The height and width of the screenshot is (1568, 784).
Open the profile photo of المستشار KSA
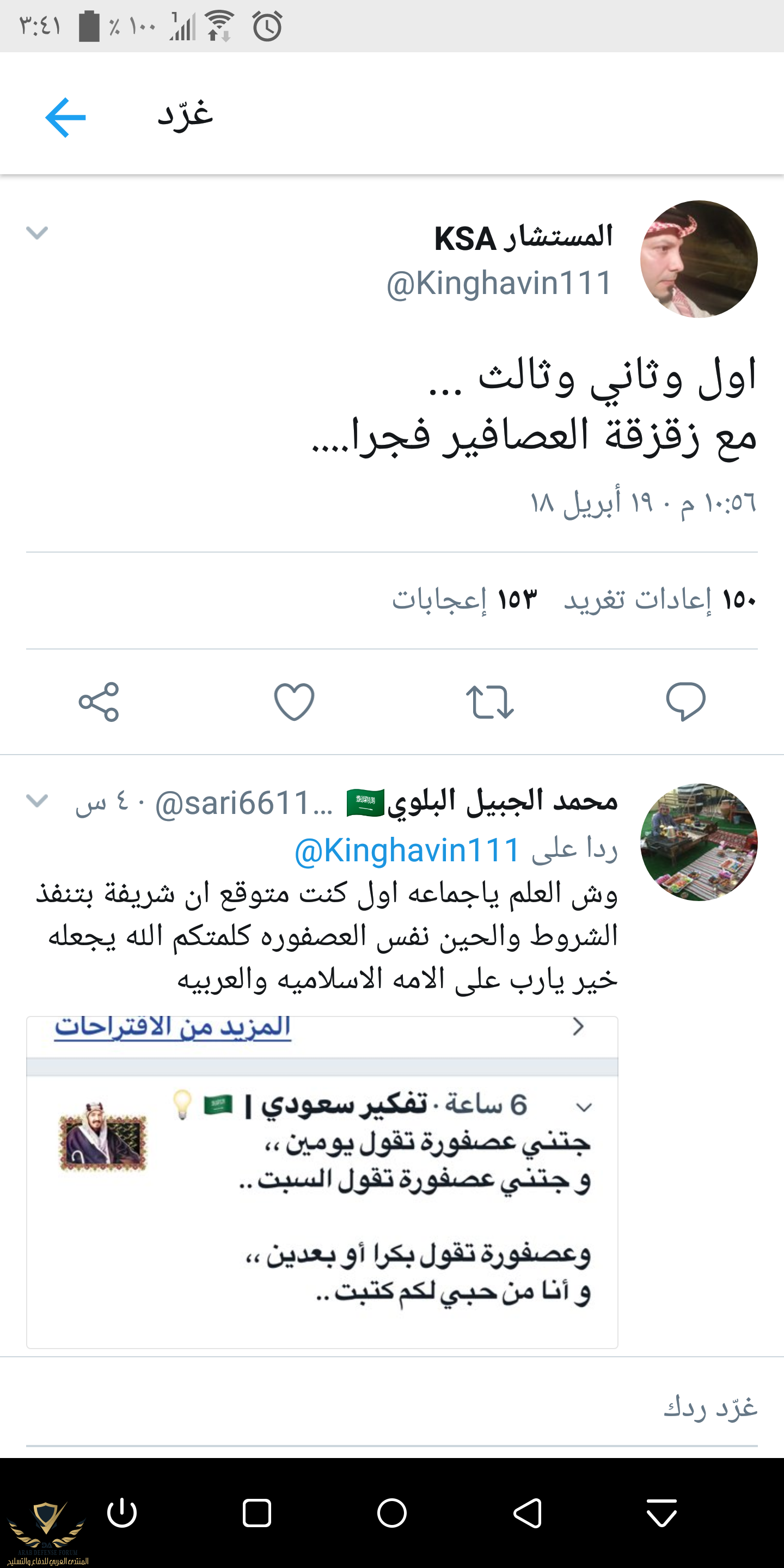pos(698,259)
